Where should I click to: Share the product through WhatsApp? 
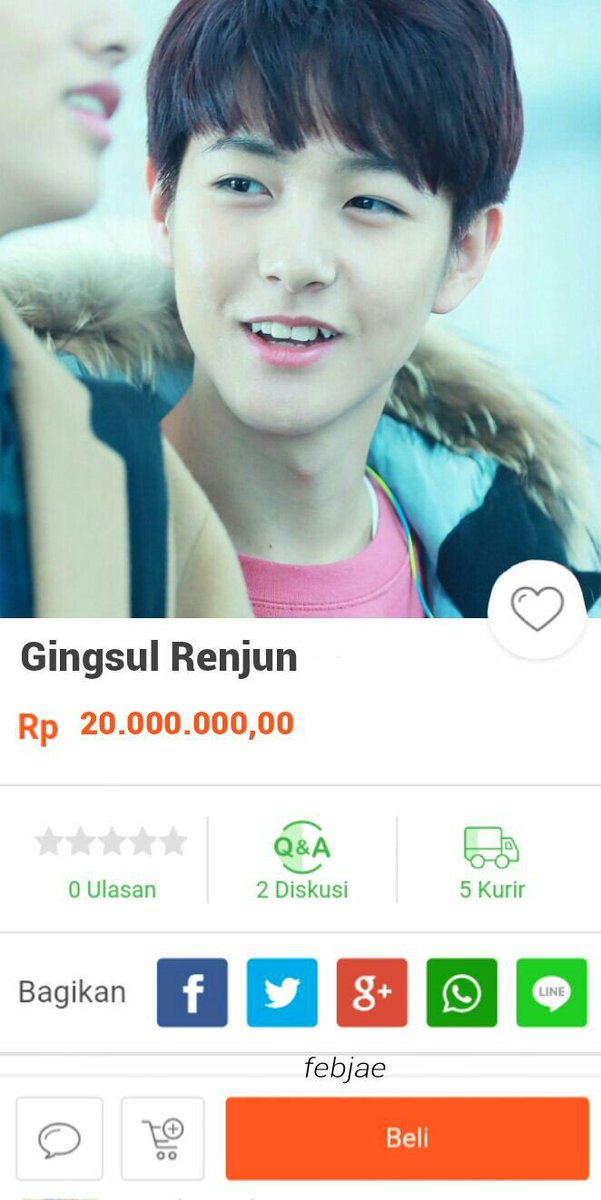(462, 993)
